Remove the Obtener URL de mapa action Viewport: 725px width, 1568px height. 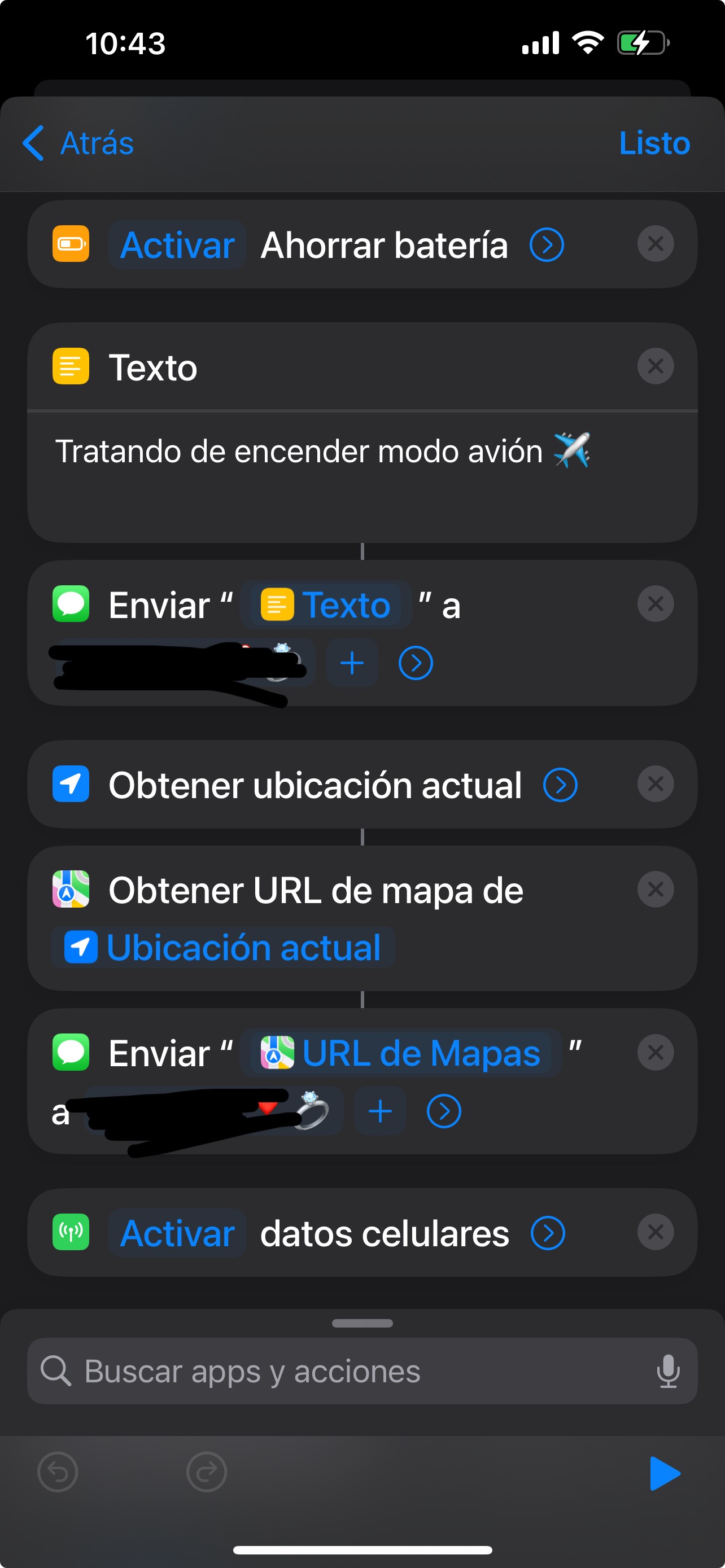point(655,890)
